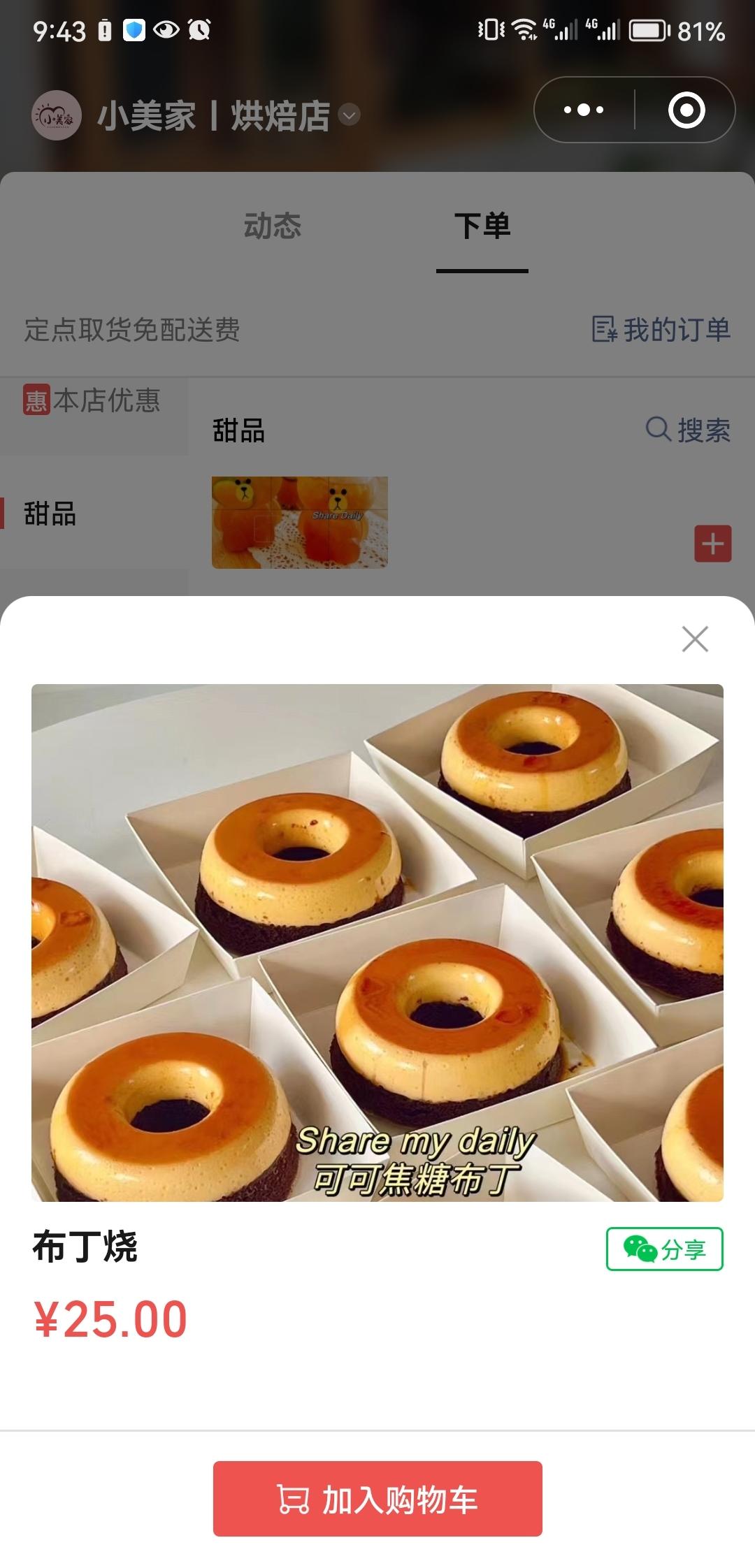755x1568 pixels.
Task: Close the 布丁烧 product detail sheet
Action: click(x=695, y=639)
